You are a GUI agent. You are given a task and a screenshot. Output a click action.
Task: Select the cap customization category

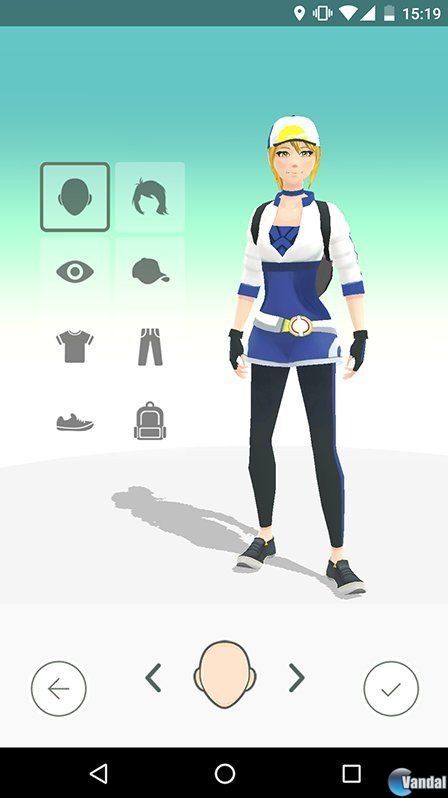click(x=150, y=272)
